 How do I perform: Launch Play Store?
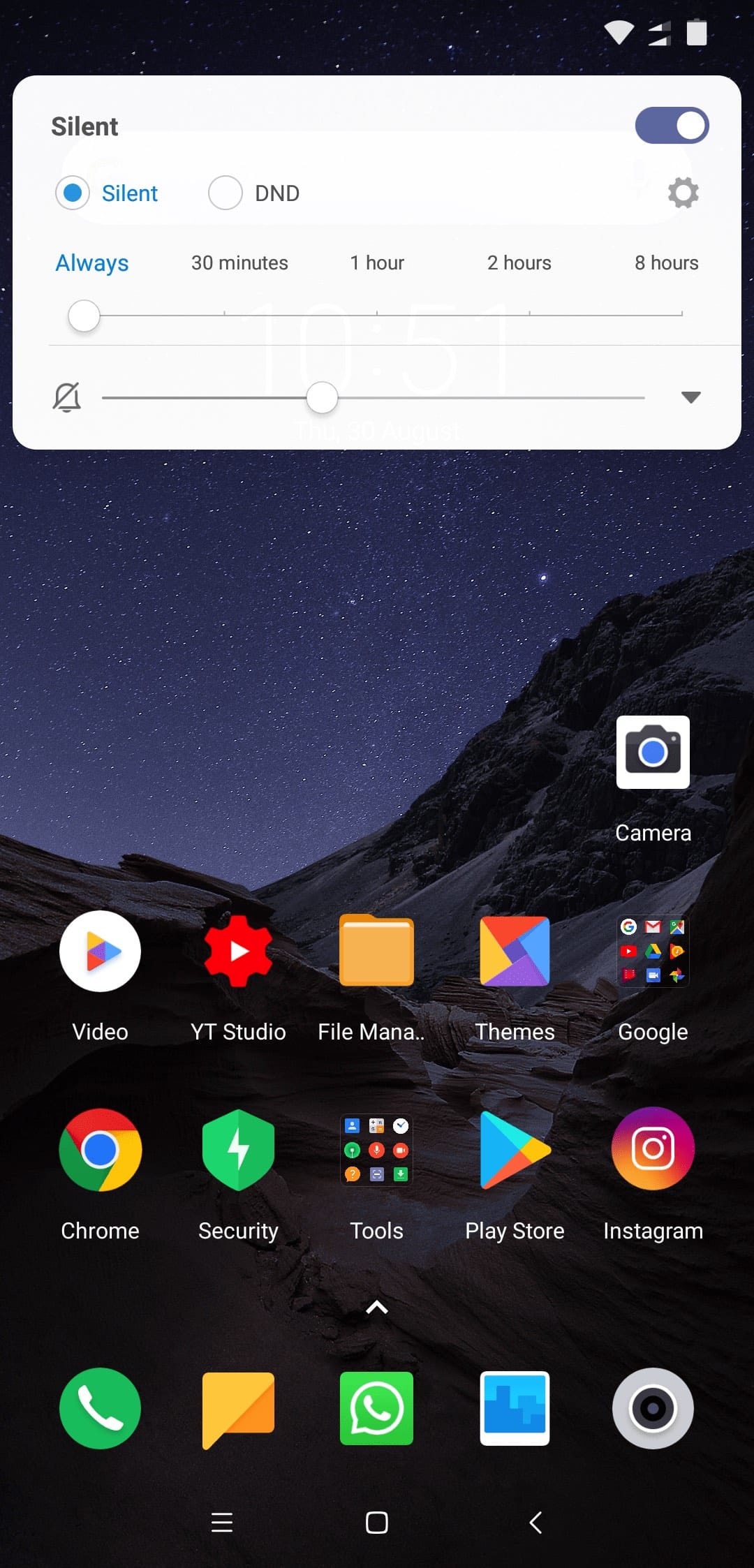pos(515,1151)
